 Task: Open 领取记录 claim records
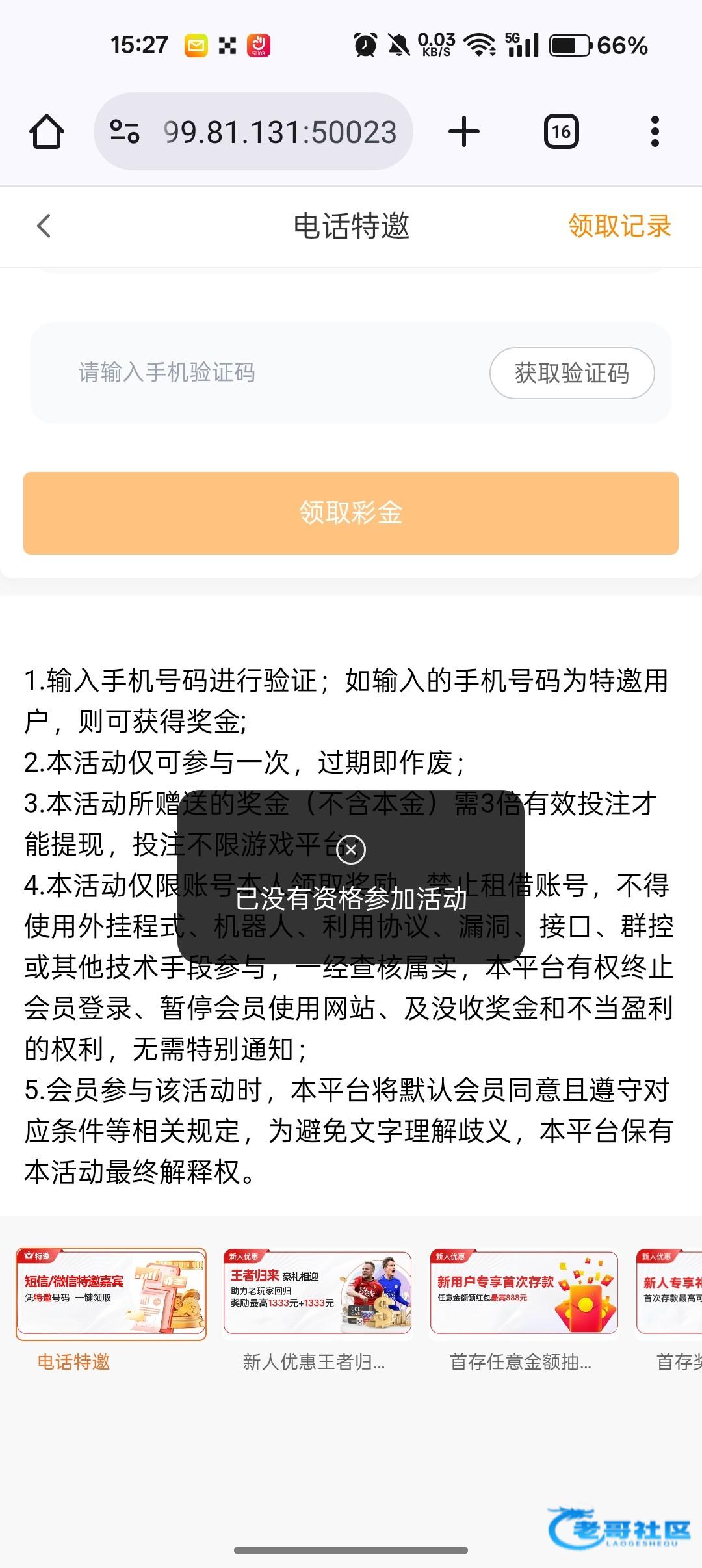[619, 226]
